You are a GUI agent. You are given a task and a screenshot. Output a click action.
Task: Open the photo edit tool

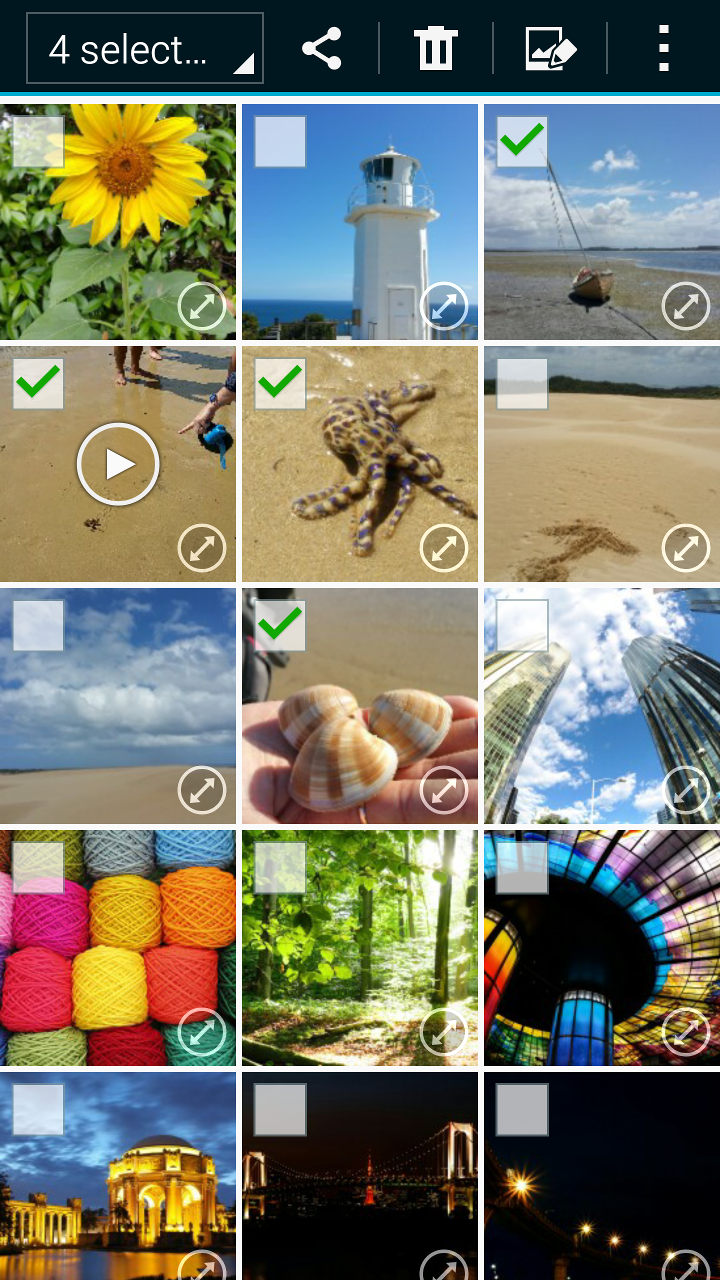click(550, 48)
